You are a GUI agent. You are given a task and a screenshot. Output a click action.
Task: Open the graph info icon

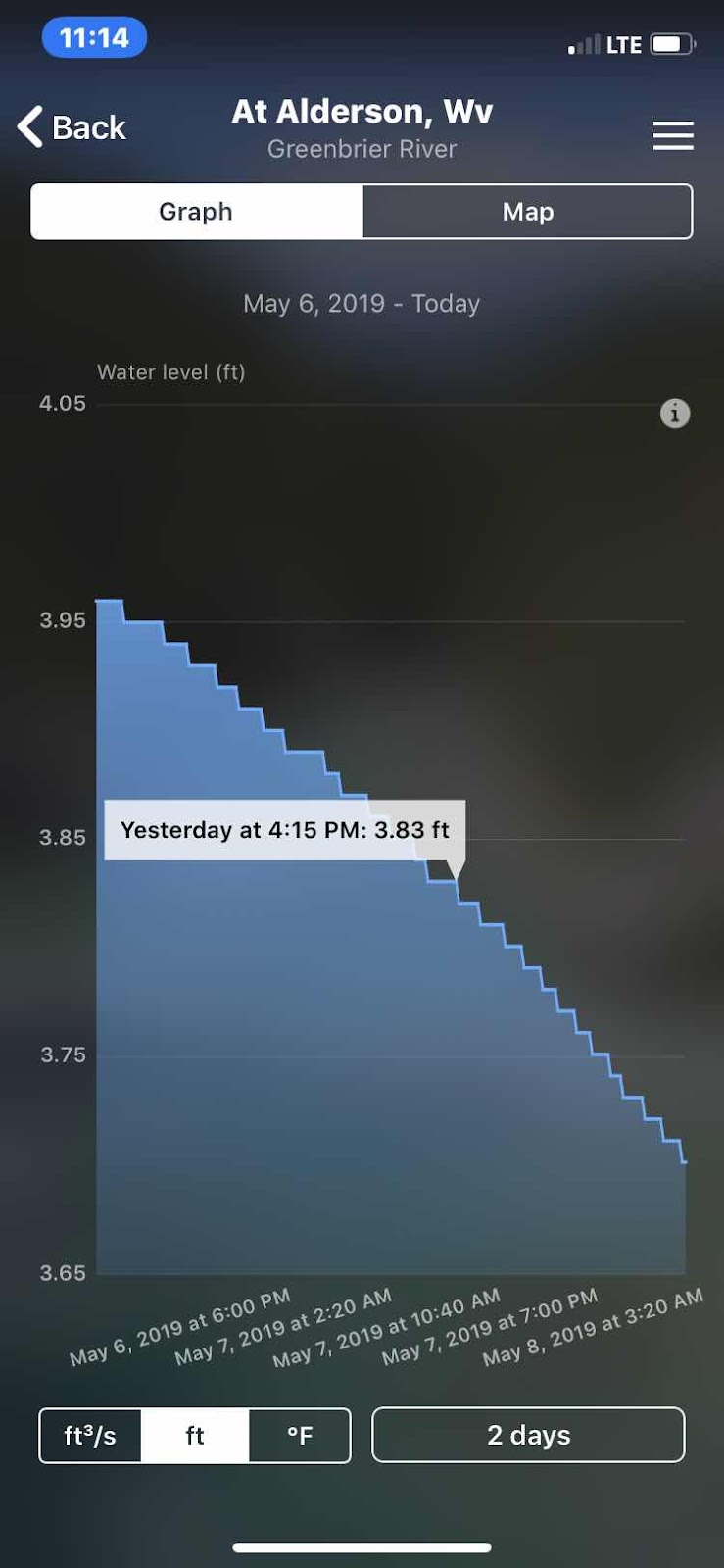[x=675, y=414]
